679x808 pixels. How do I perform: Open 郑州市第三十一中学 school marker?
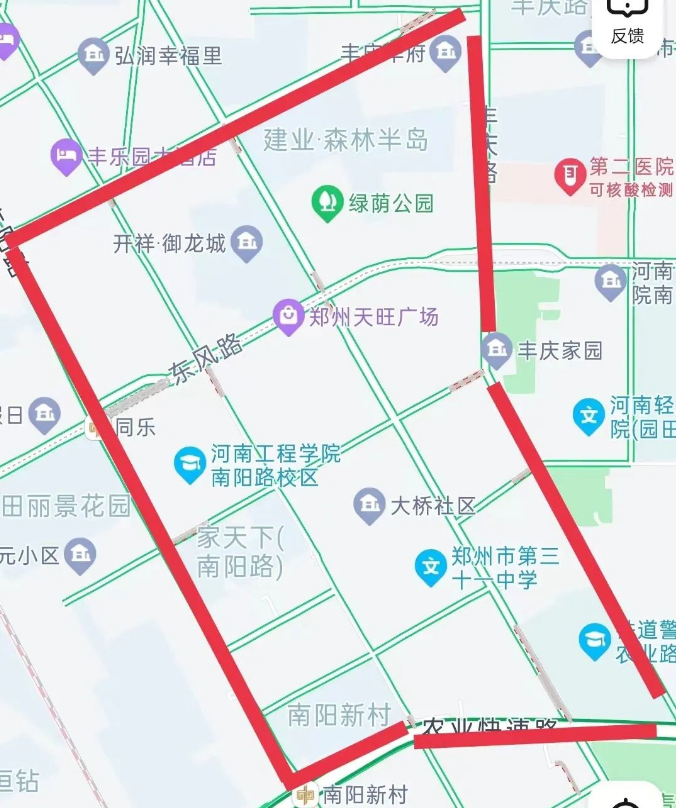[x=431, y=568]
